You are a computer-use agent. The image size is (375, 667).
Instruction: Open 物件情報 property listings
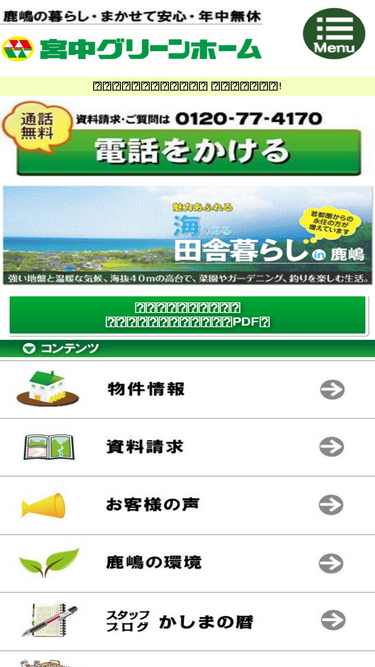point(188,389)
